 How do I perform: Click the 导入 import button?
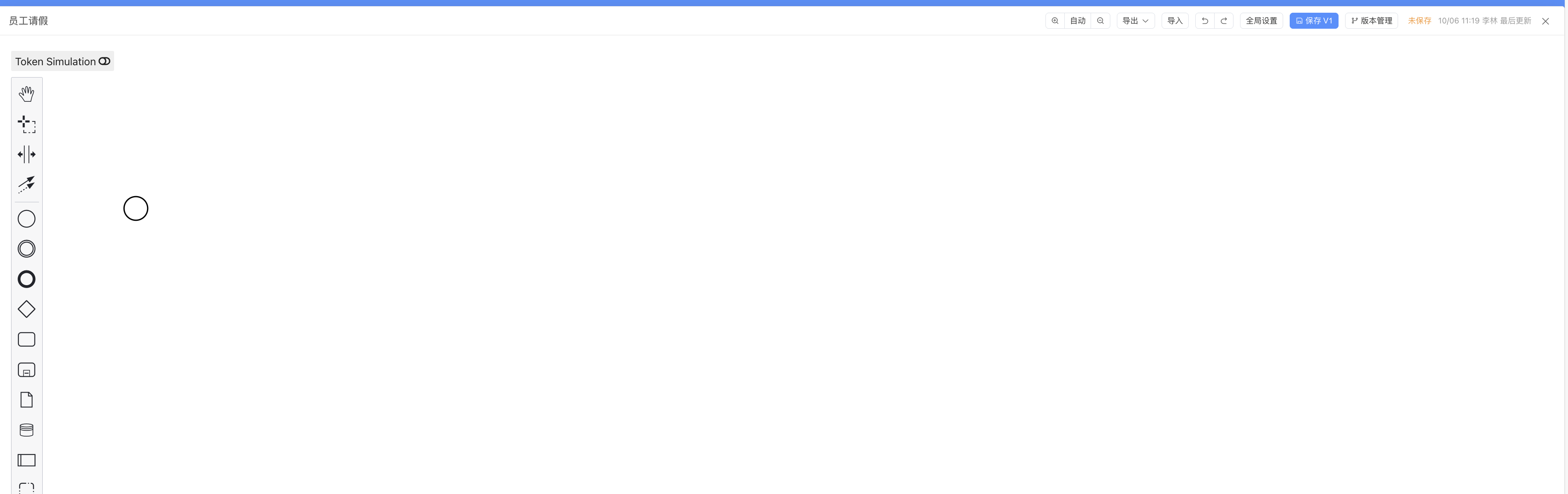coord(1174,21)
